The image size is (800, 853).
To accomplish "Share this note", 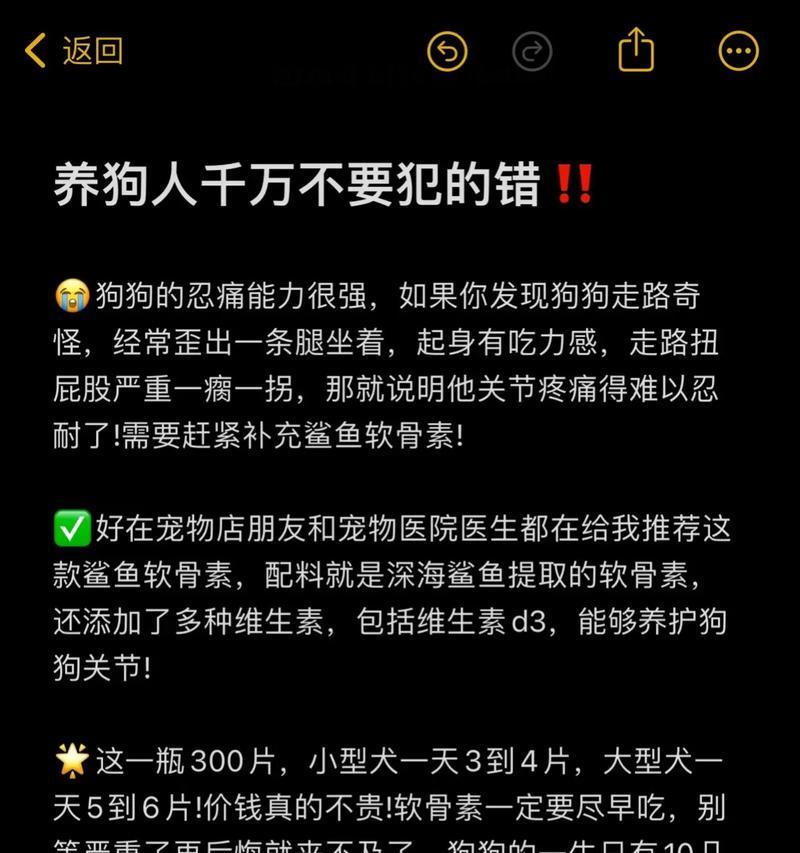I will coord(636,50).
